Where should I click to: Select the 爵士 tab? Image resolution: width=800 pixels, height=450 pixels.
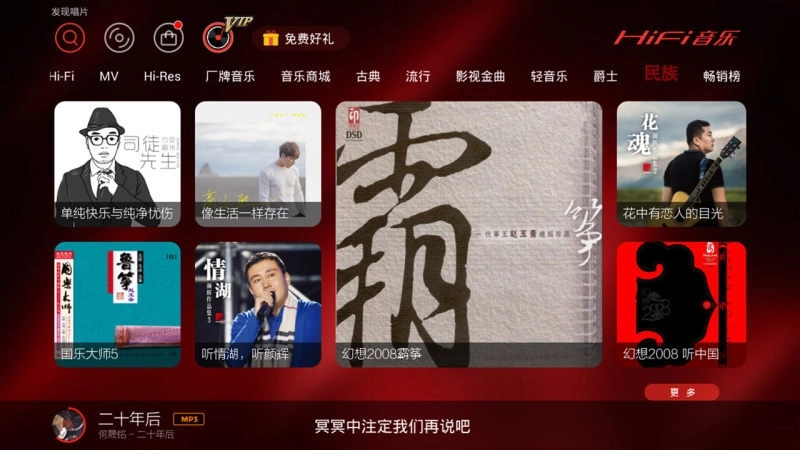[605, 76]
